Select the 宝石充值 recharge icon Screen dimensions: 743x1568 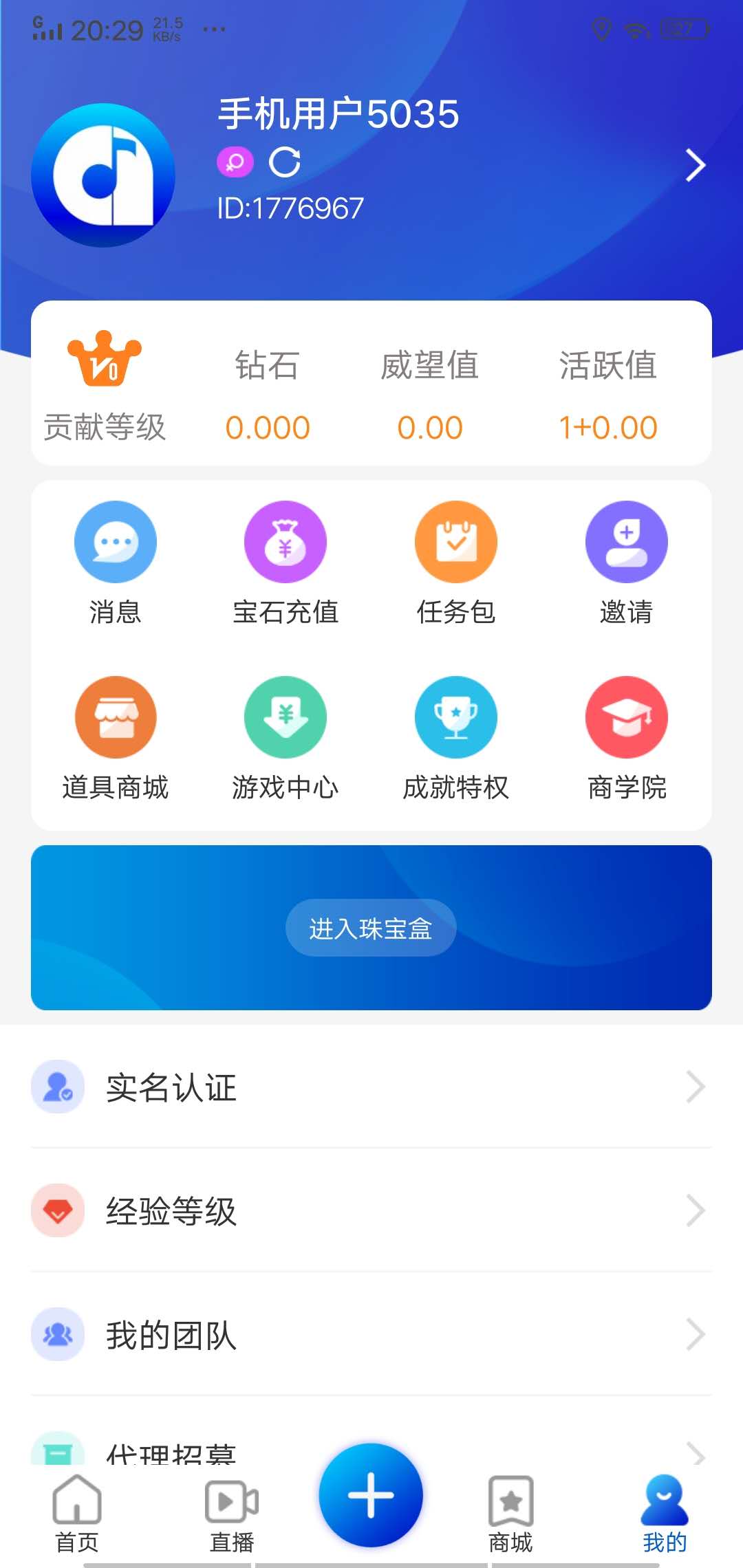(286, 542)
